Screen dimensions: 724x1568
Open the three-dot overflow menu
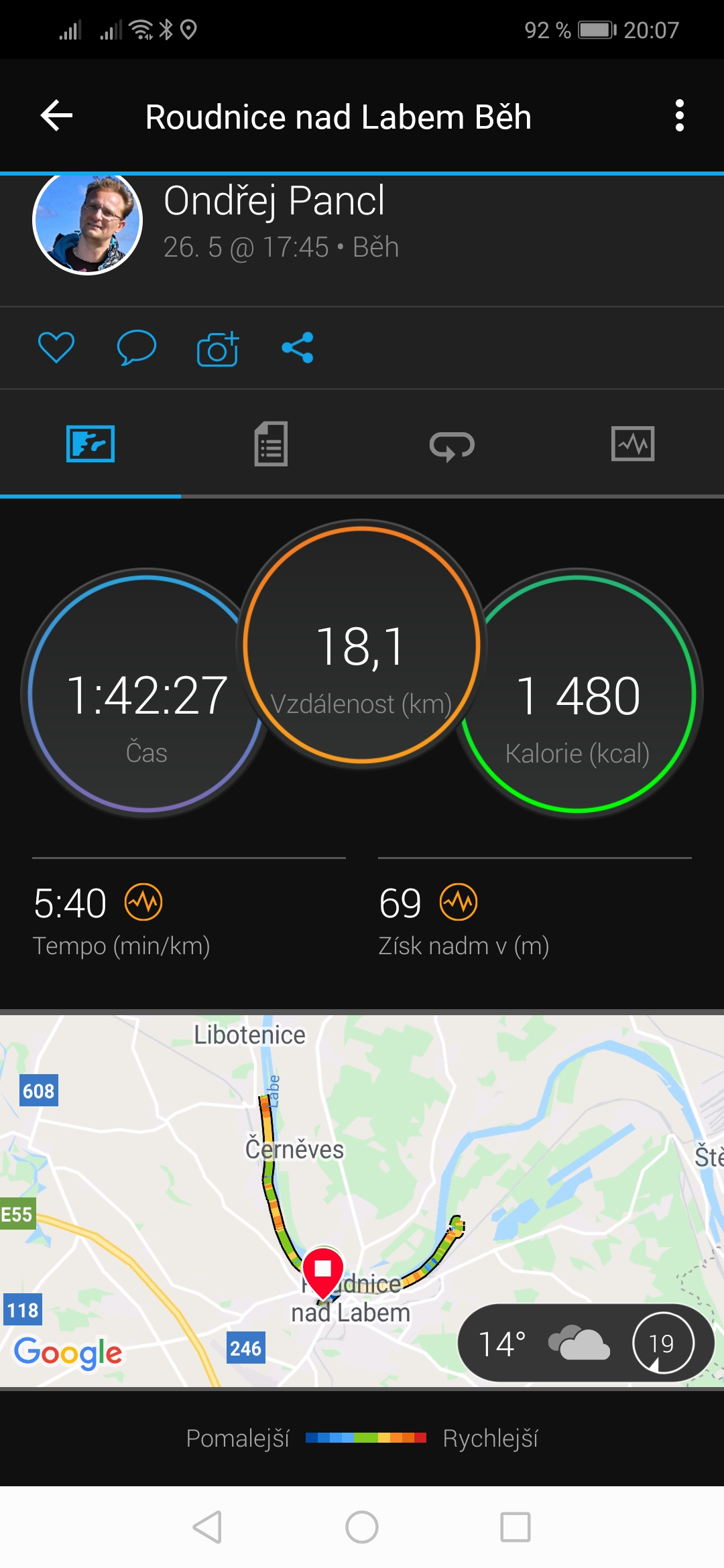[x=679, y=116]
